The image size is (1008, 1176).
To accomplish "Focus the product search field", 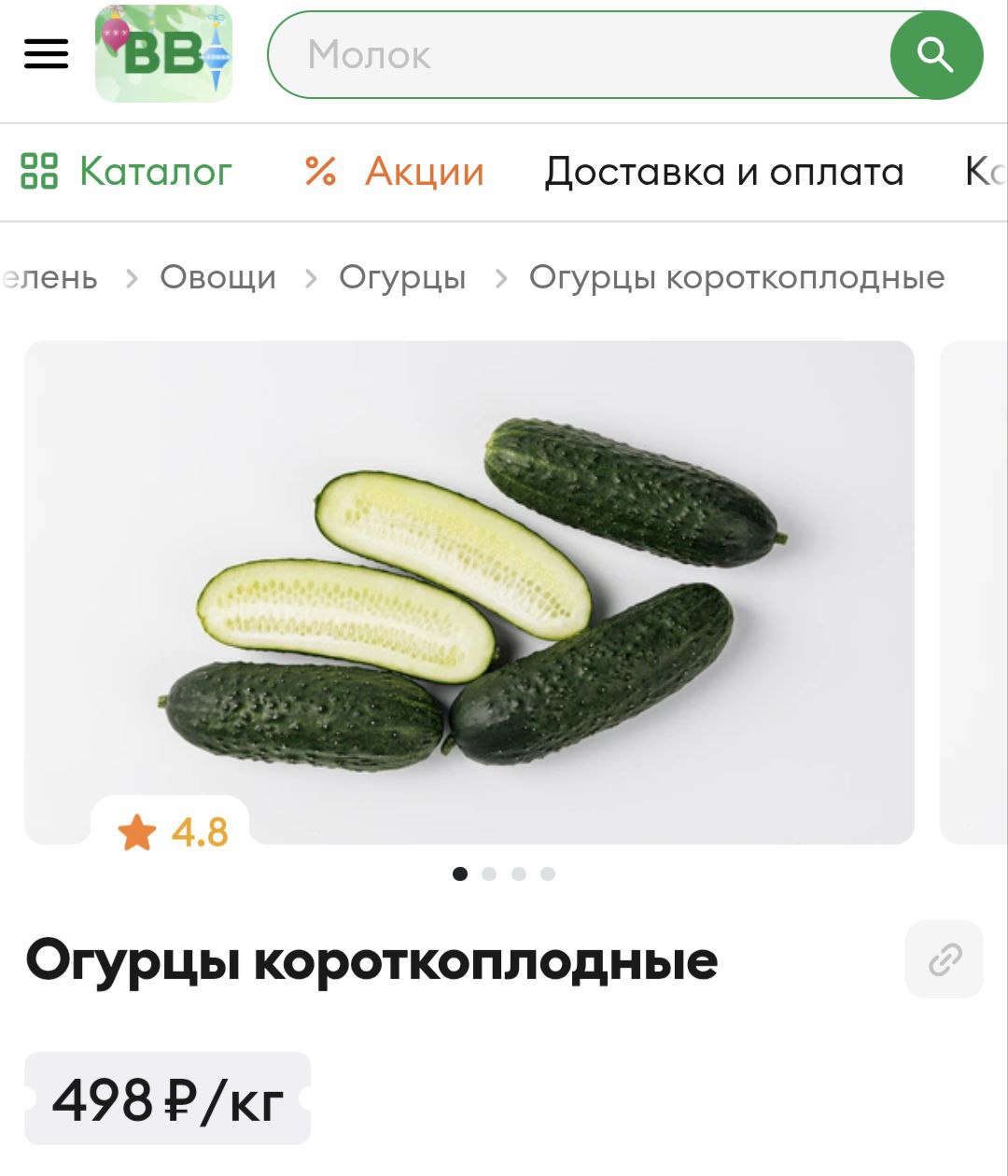I will pos(579,55).
